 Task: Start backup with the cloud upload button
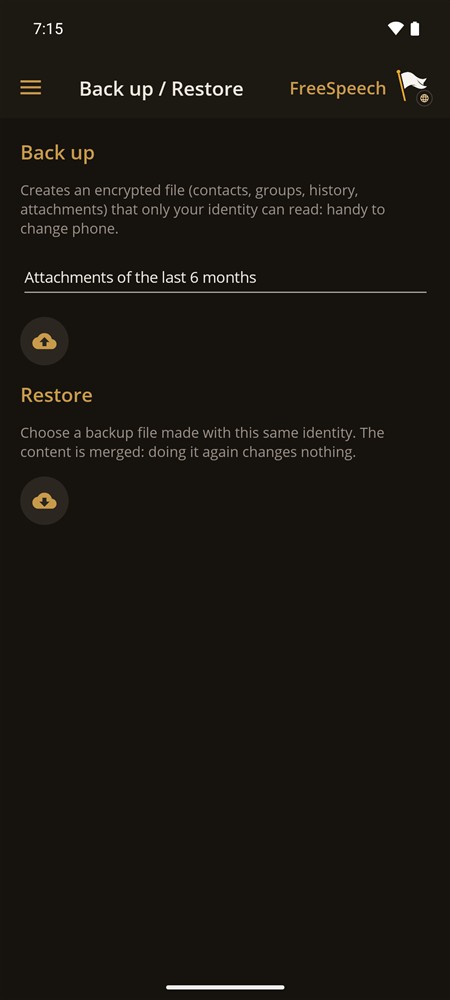click(45, 341)
